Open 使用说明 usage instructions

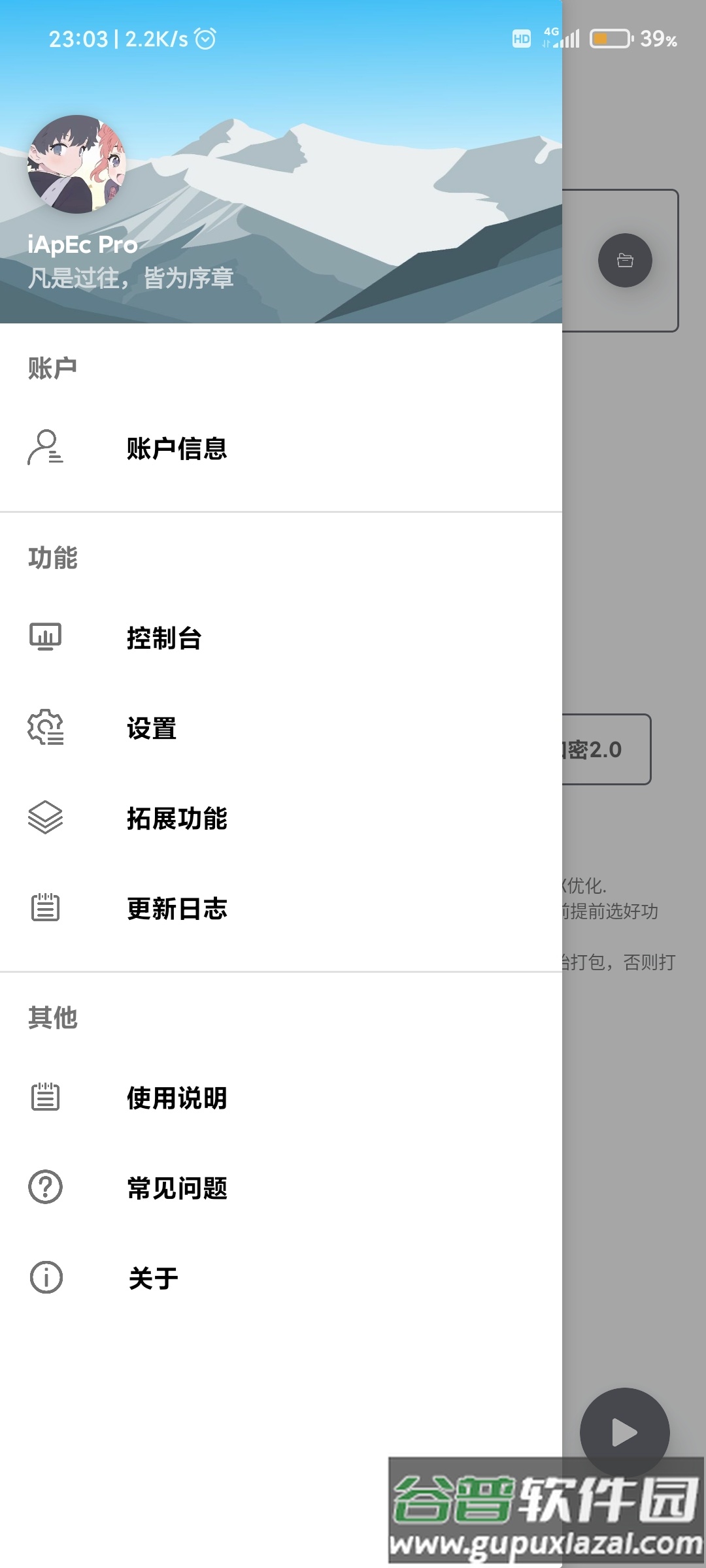[x=176, y=1098]
